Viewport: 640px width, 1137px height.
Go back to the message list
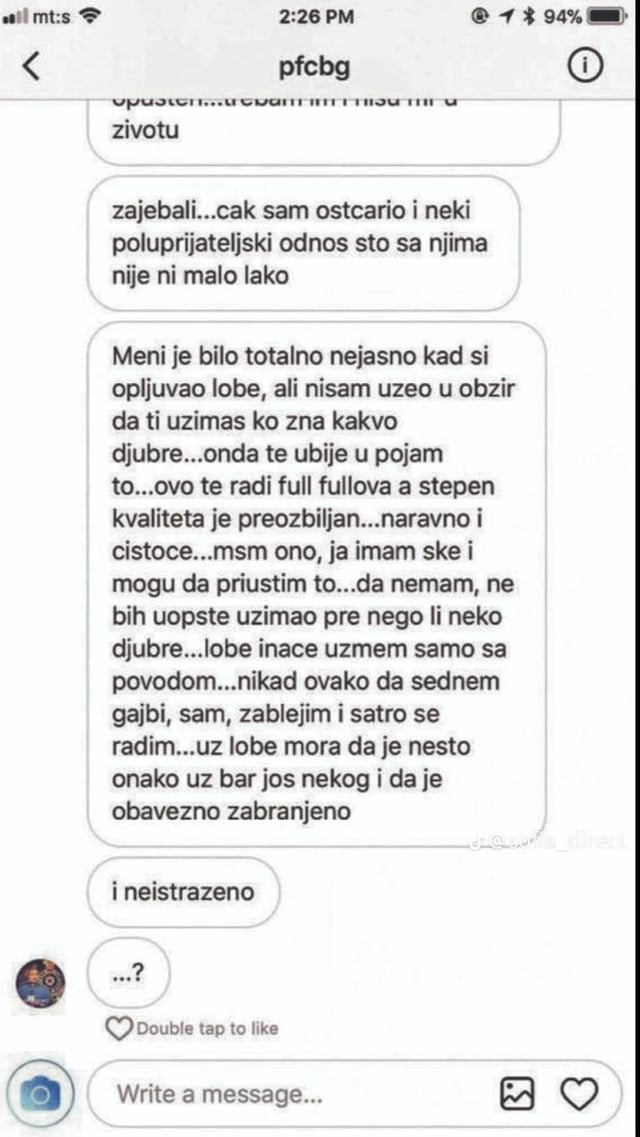[32, 66]
